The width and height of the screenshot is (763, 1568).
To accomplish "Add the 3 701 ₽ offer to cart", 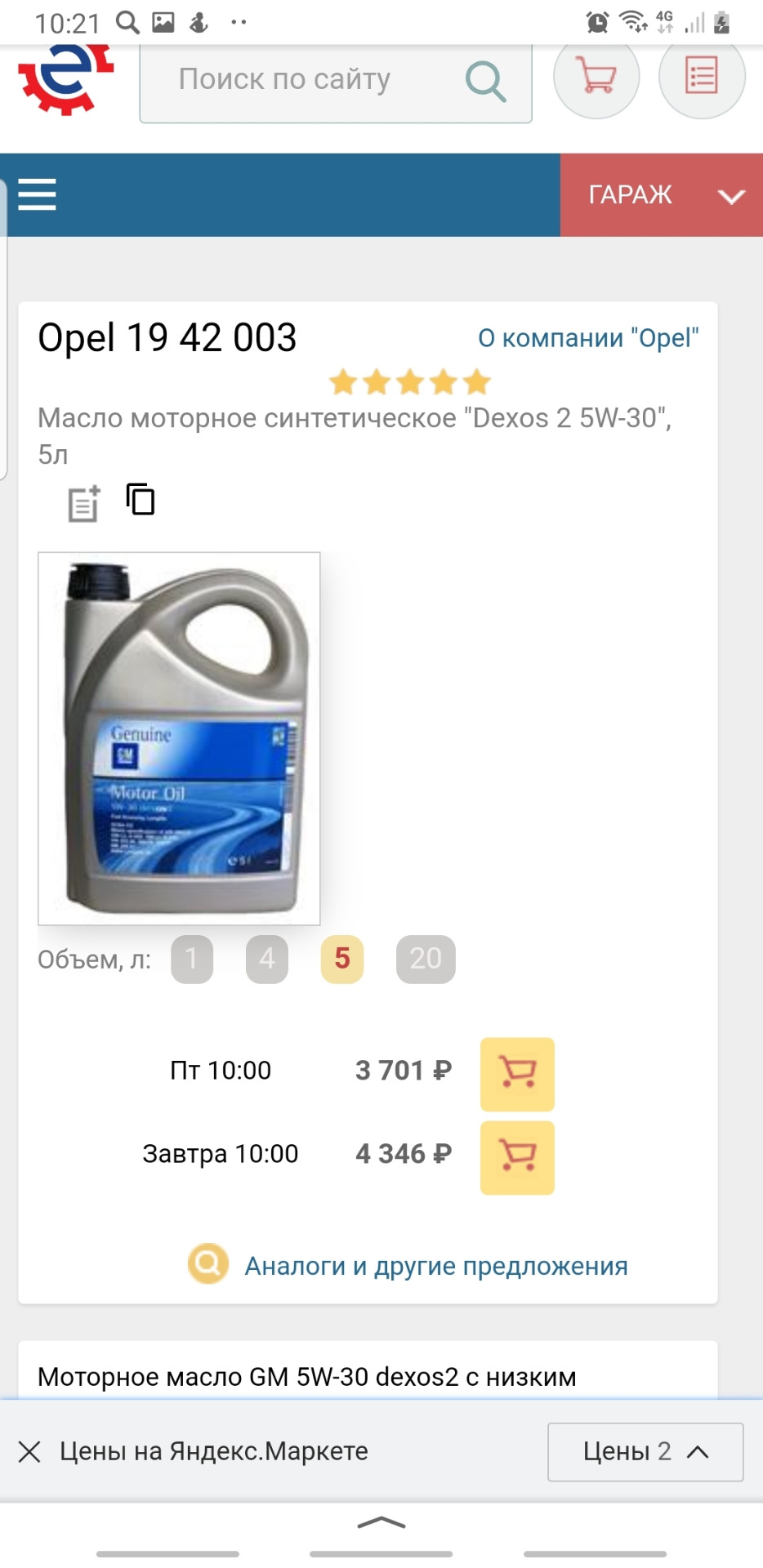I will pyautogui.click(x=517, y=1074).
